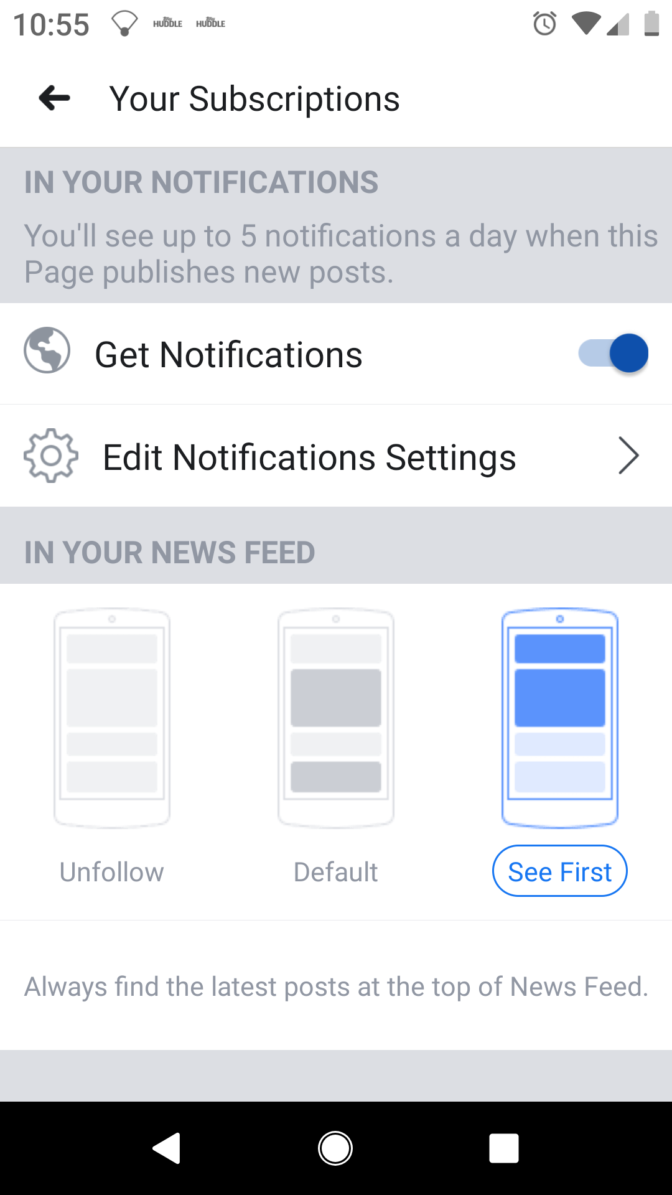
Task: Go back from Your Subscriptions
Action: coord(55,98)
